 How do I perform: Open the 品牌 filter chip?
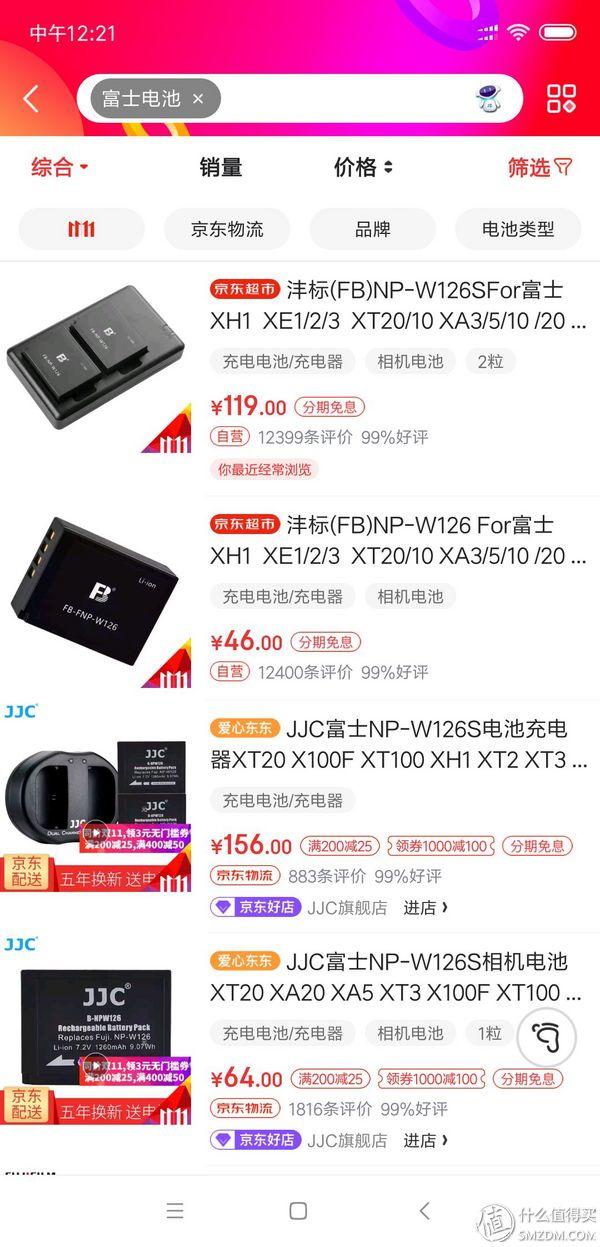pos(372,229)
